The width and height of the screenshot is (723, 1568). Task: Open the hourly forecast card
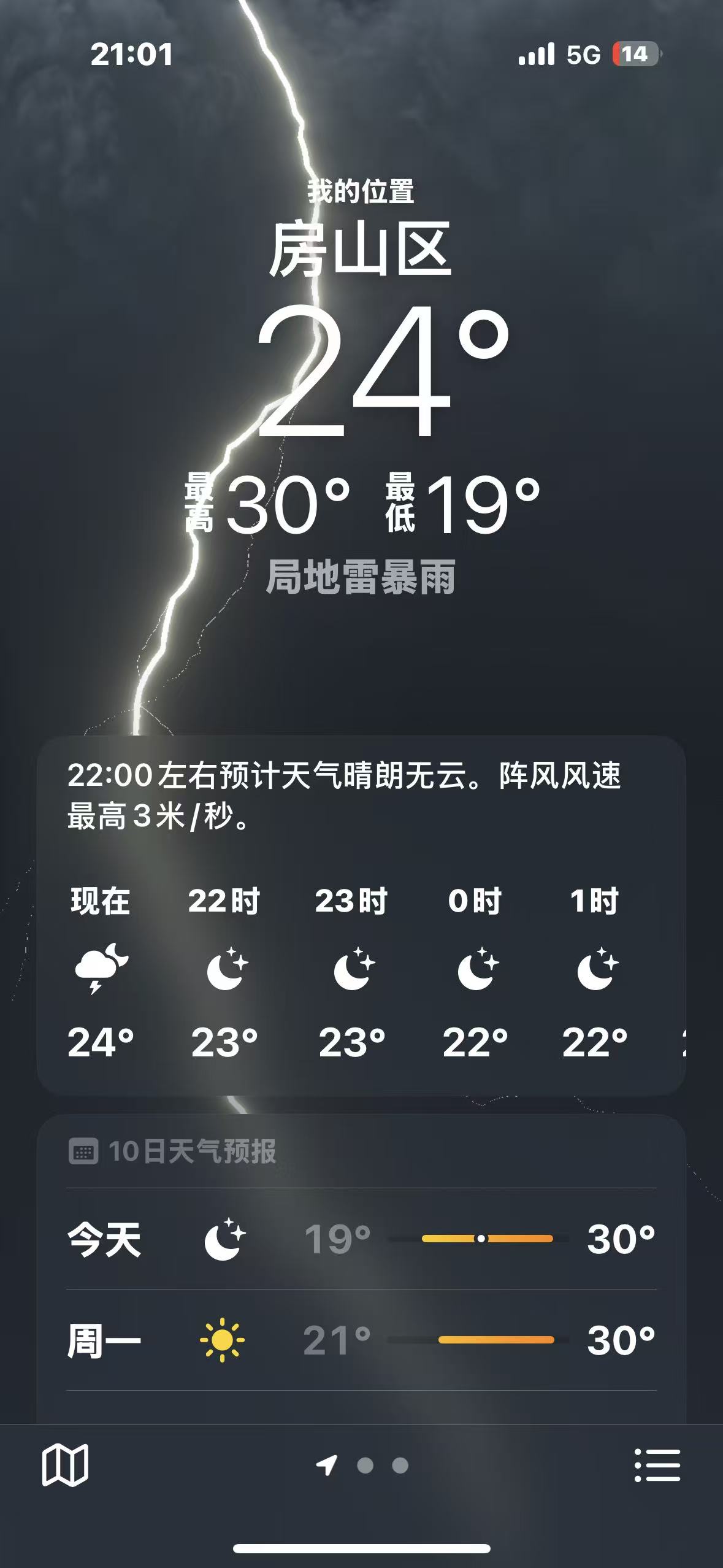(x=361, y=914)
